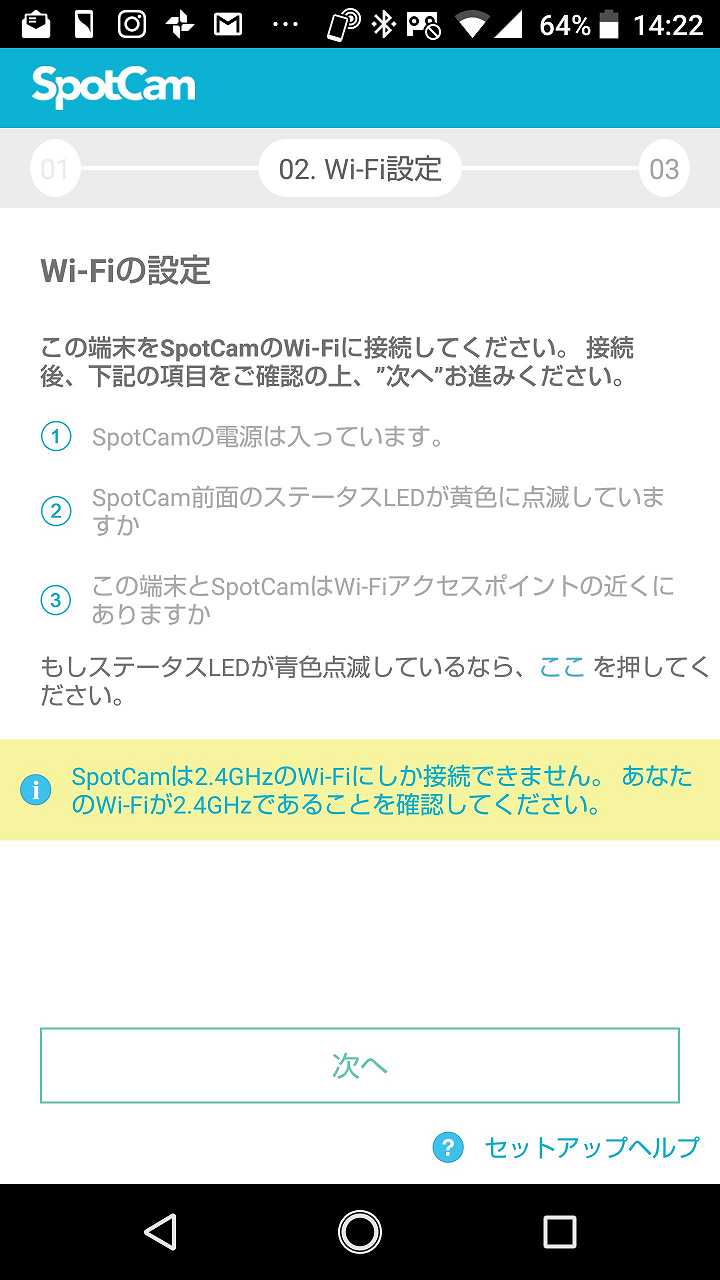The width and height of the screenshot is (720, 1280).
Task: Go back with the system back button
Action: pos(160,1232)
